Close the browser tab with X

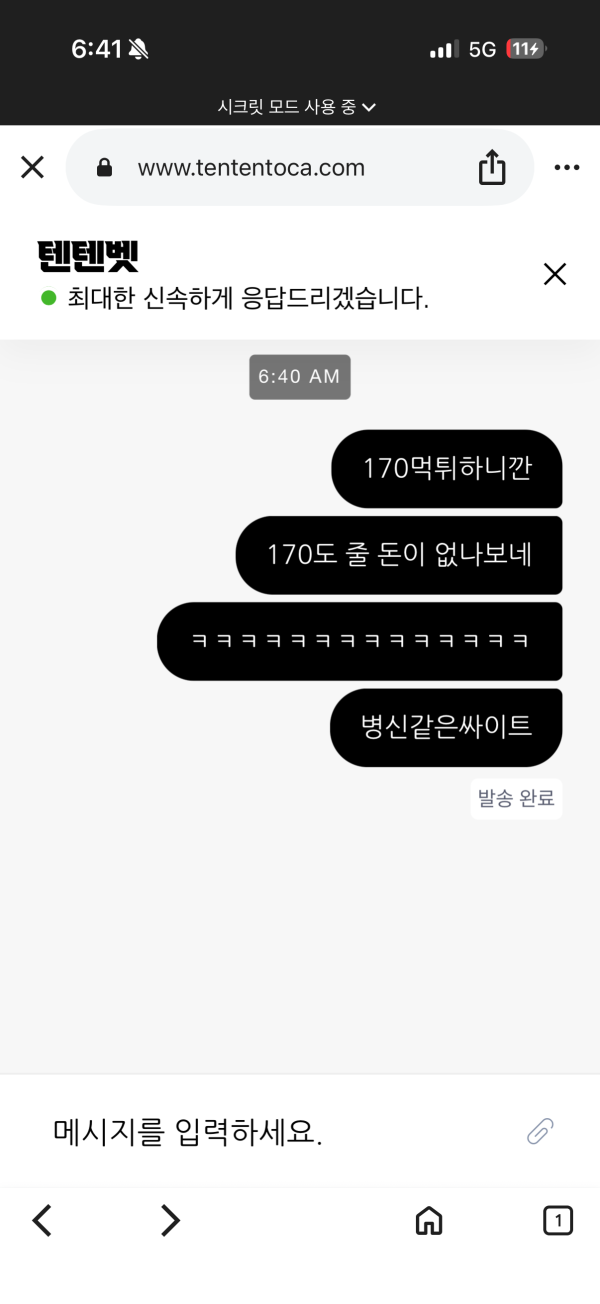tap(33, 167)
